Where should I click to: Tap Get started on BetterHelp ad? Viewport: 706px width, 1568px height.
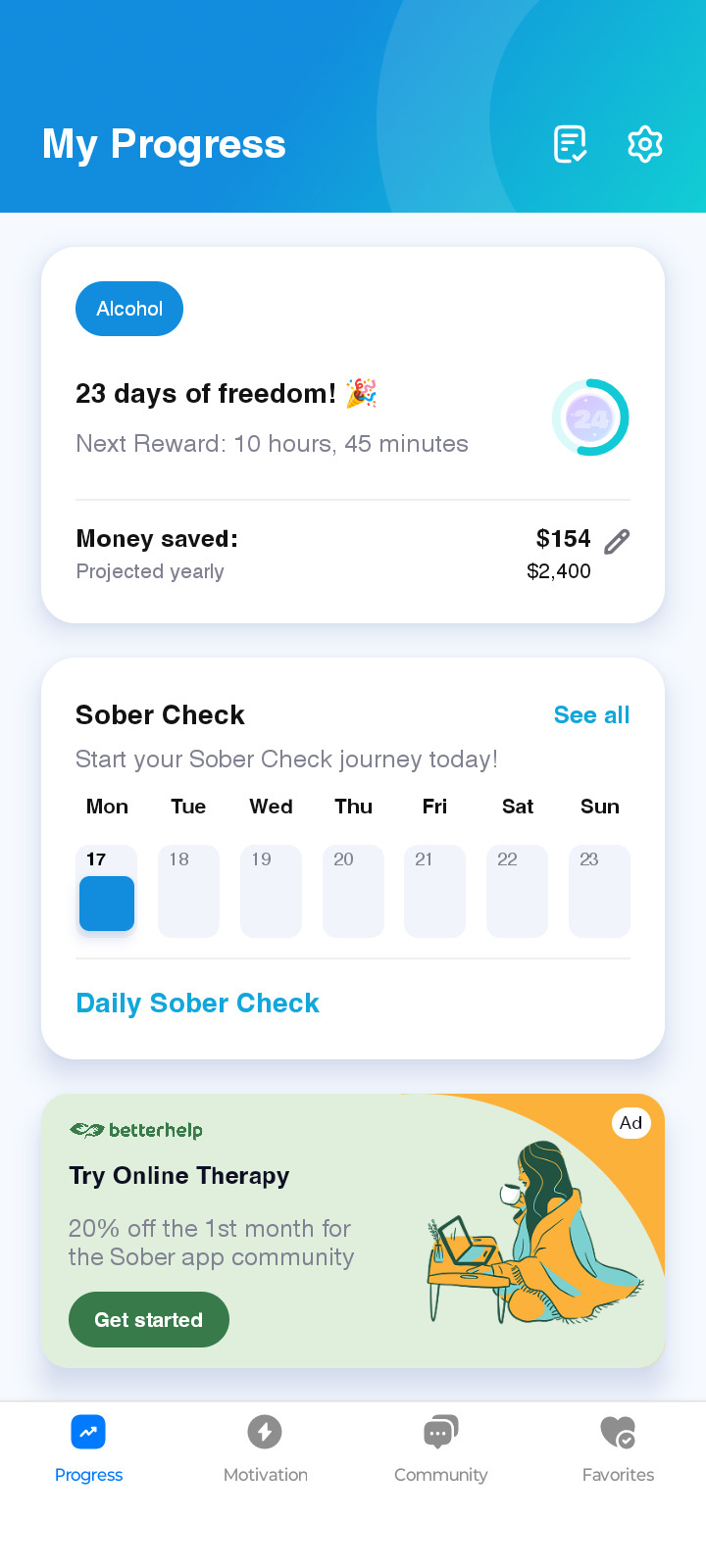[x=149, y=1320]
